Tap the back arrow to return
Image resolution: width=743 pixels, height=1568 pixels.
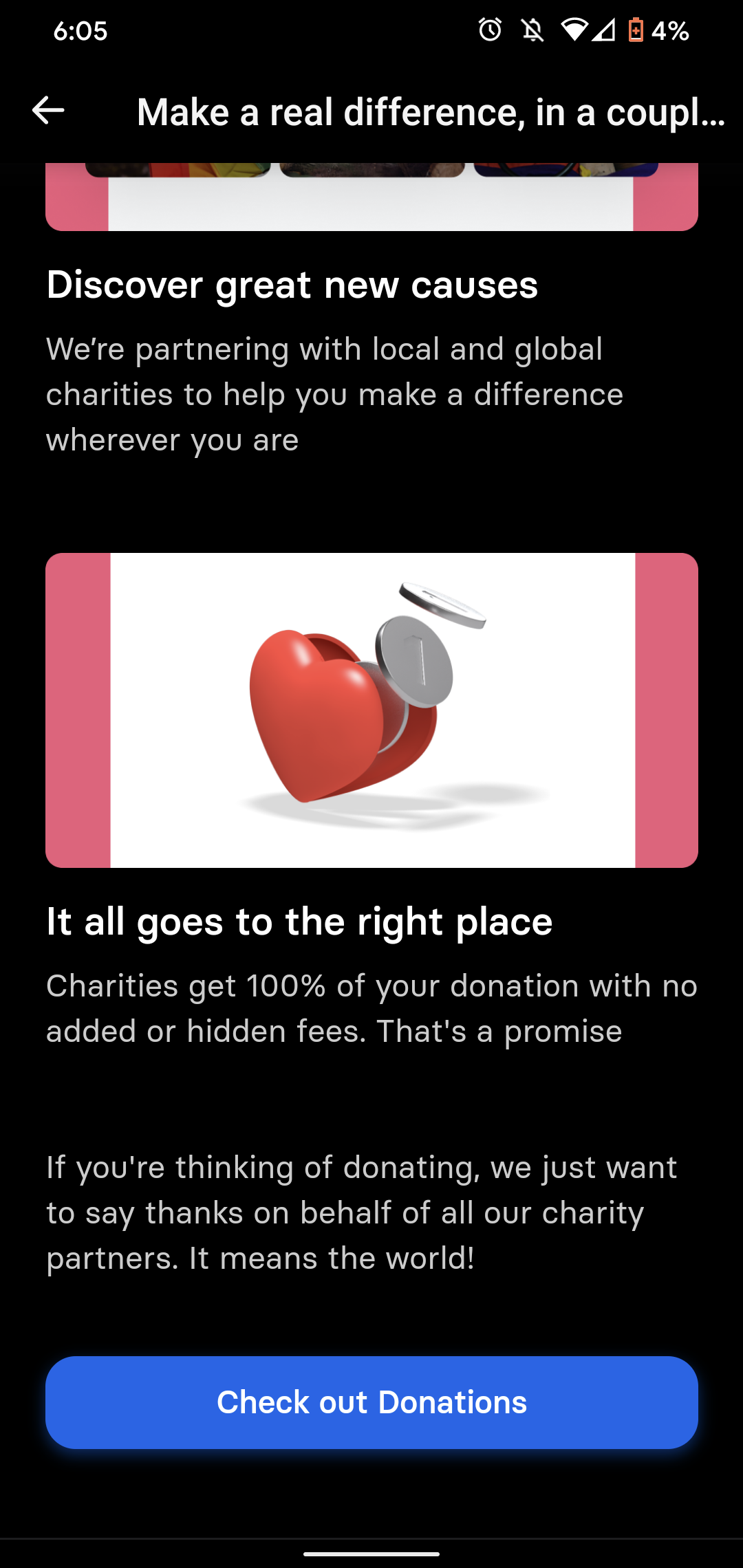click(47, 110)
